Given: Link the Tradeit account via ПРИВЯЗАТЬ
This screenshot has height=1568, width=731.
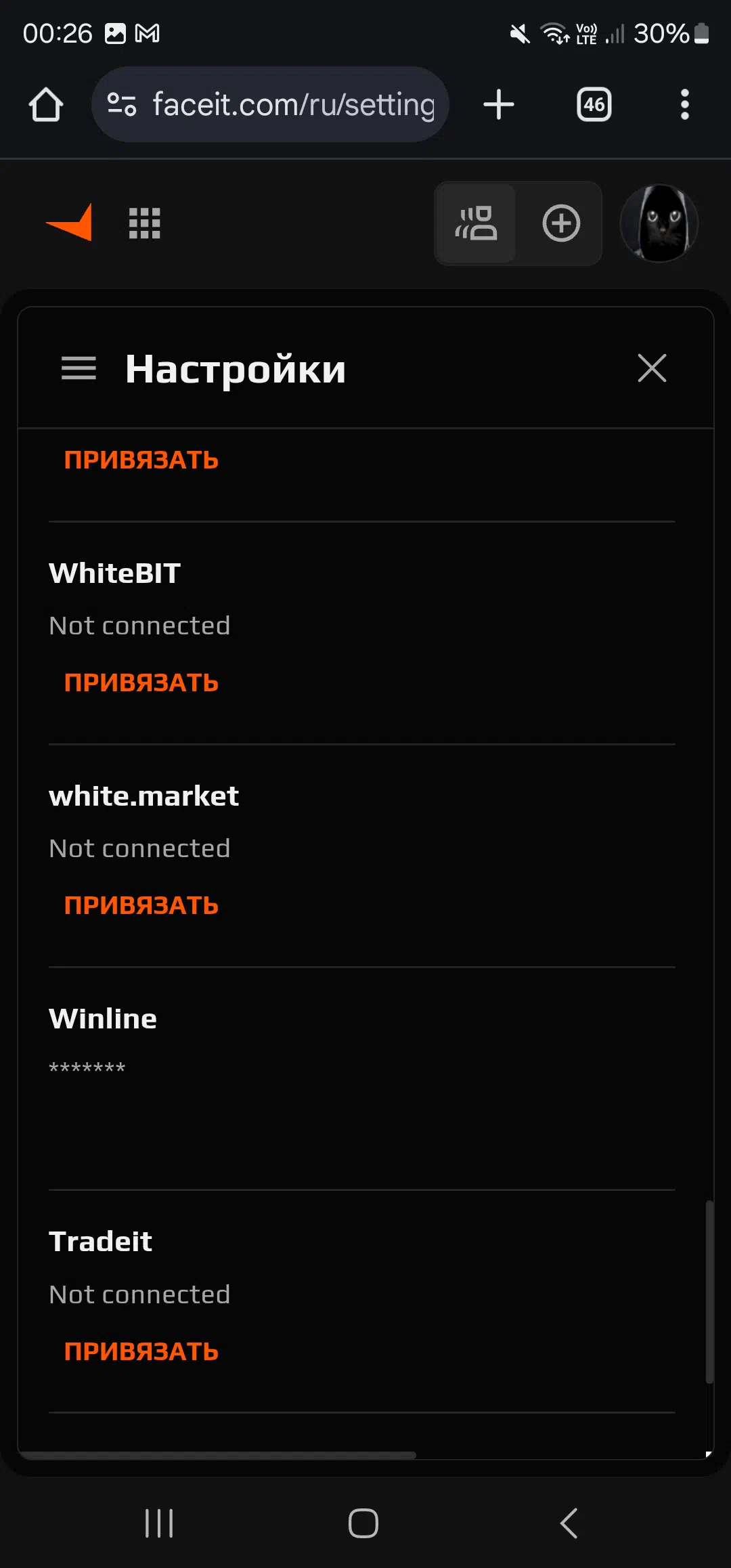Looking at the screenshot, I should pyautogui.click(x=141, y=1351).
